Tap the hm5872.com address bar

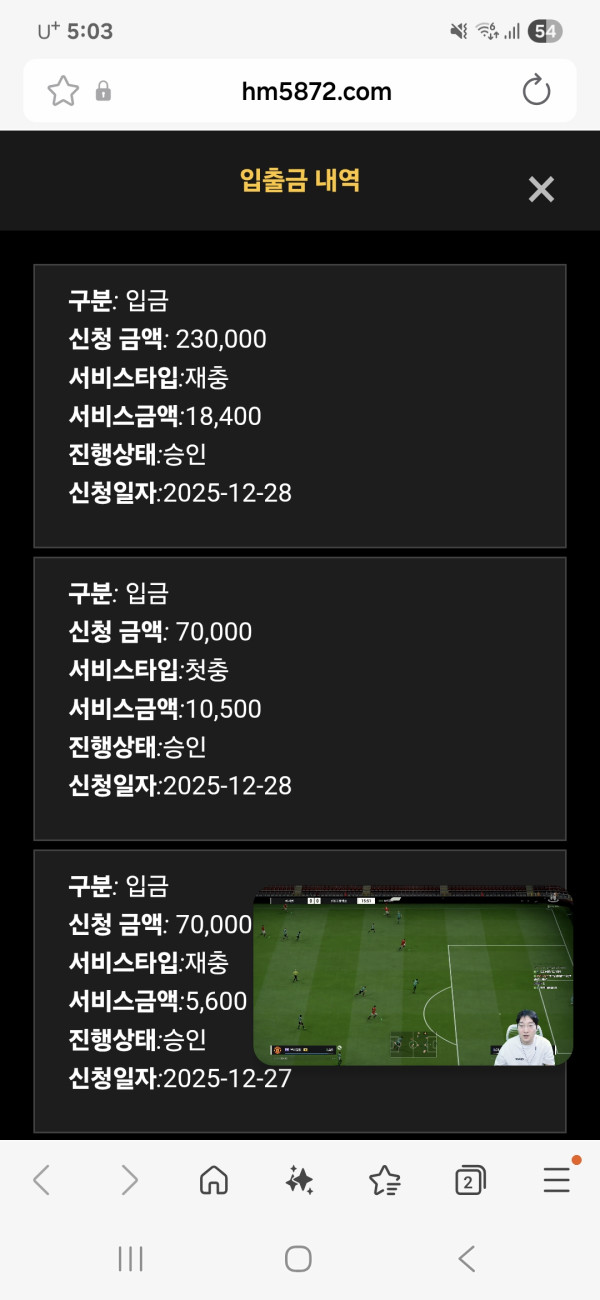click(316, 92)
